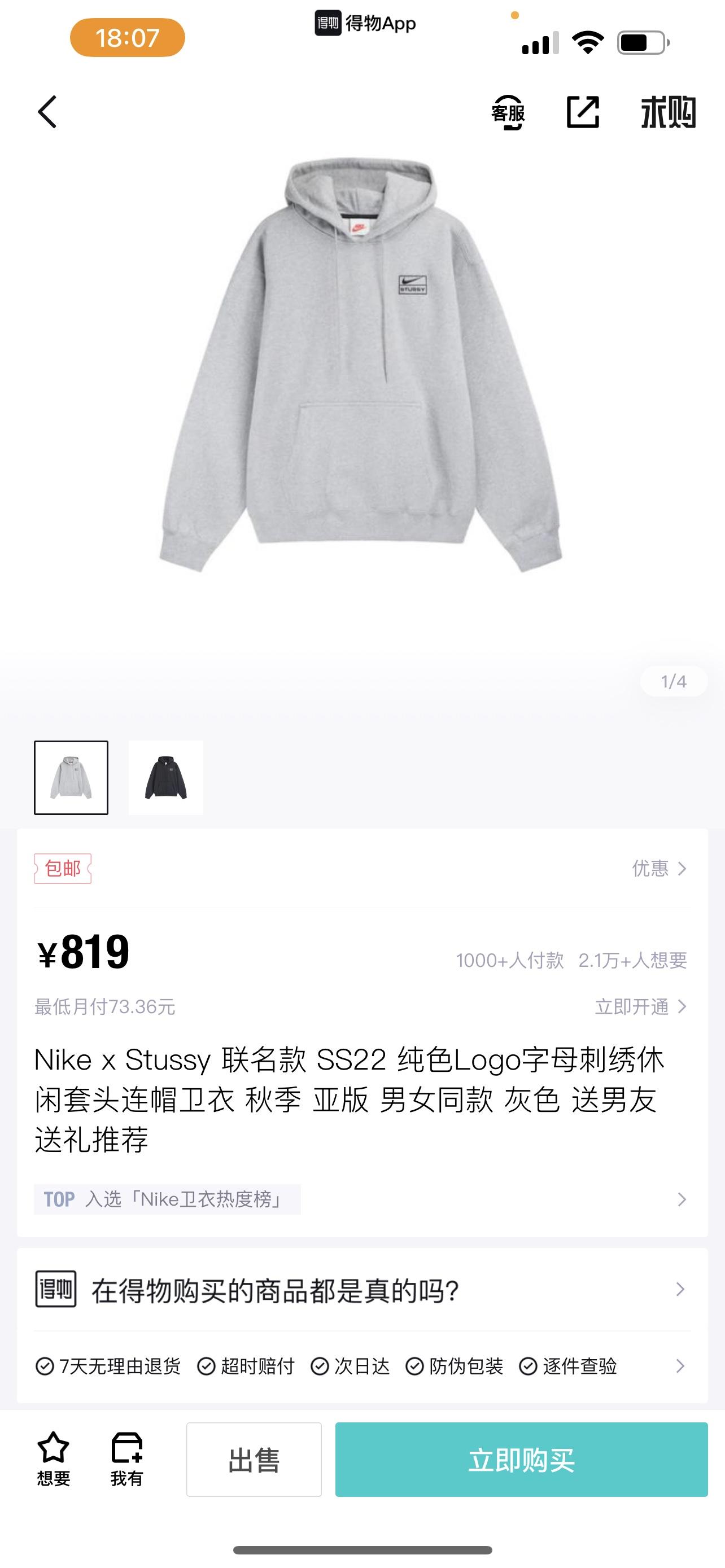Open the main grey hoodie product image
Screen dimensions: 725x1568
click(x=360, y=365)
